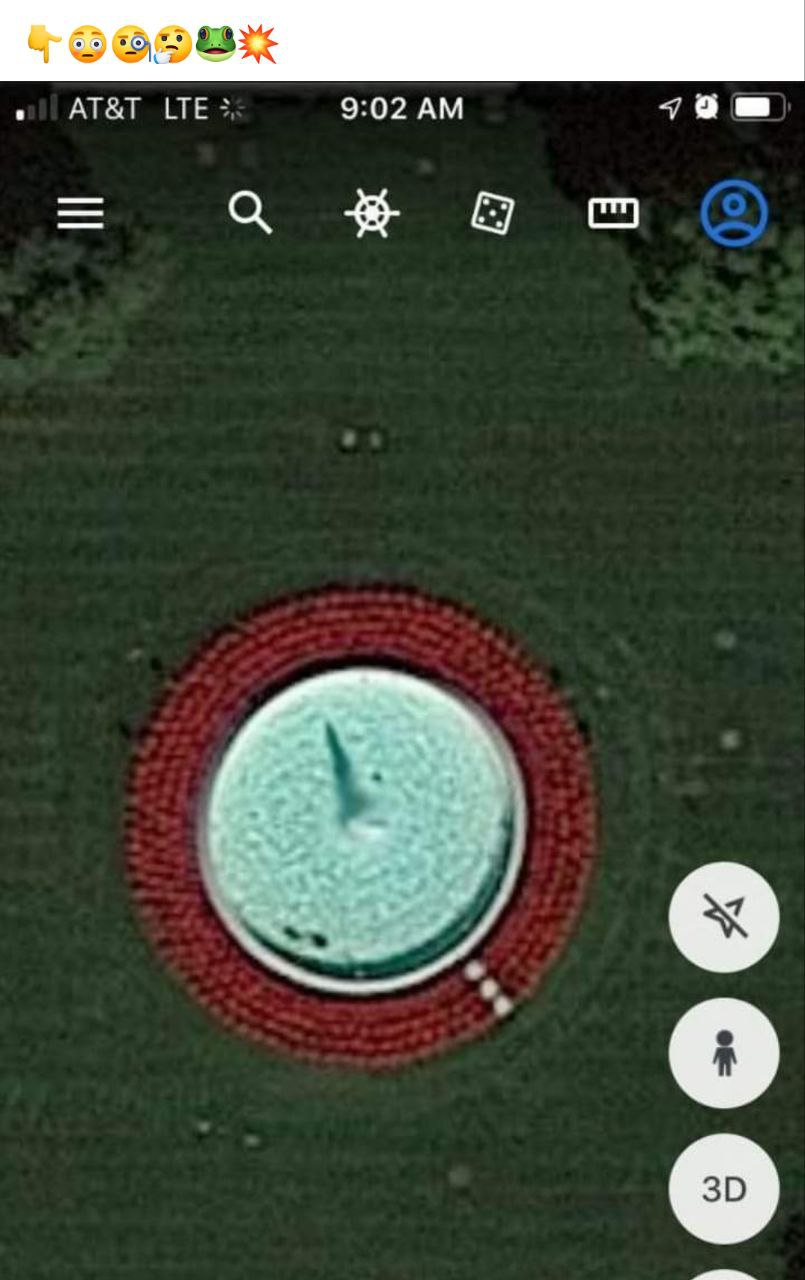
Task: Enable Street View pegman
Action: point(723,1053)
